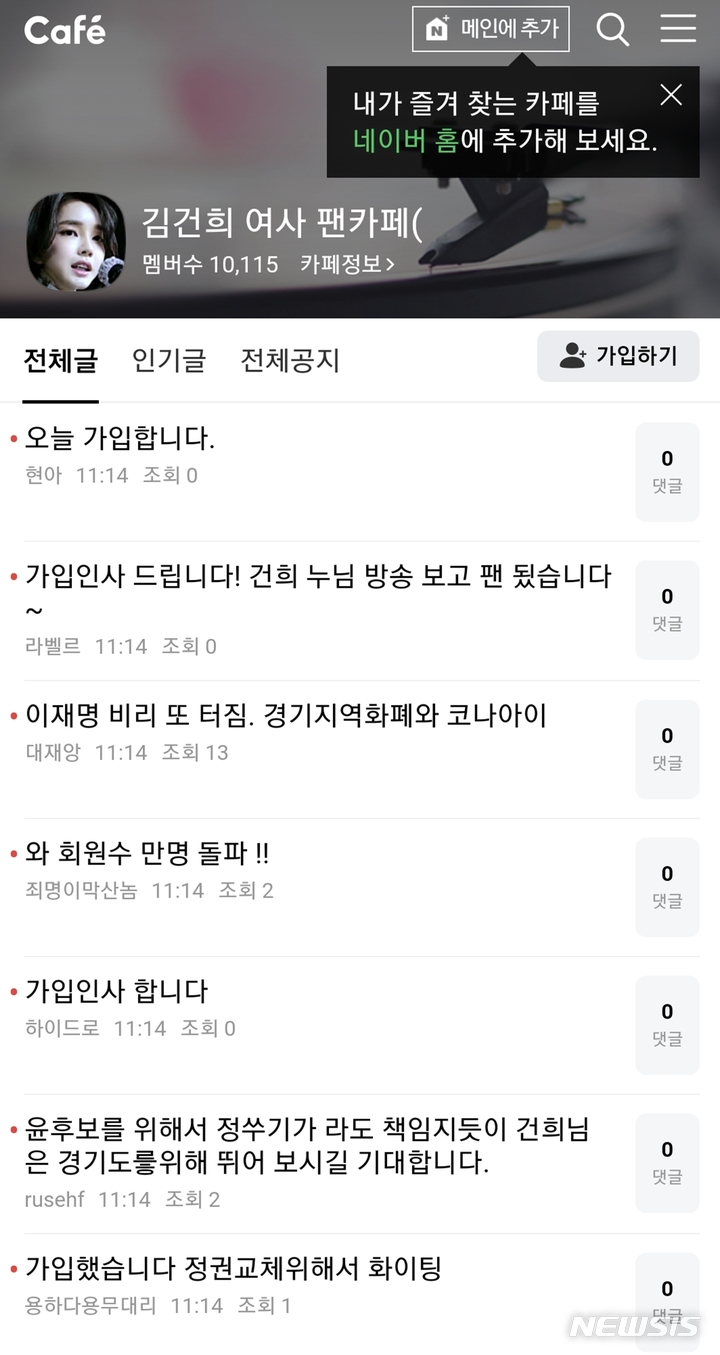The width and height of the screenshot is (720, 1355).
Task: Open the post 오늘 가입합니다.
Action: point(120,438)
